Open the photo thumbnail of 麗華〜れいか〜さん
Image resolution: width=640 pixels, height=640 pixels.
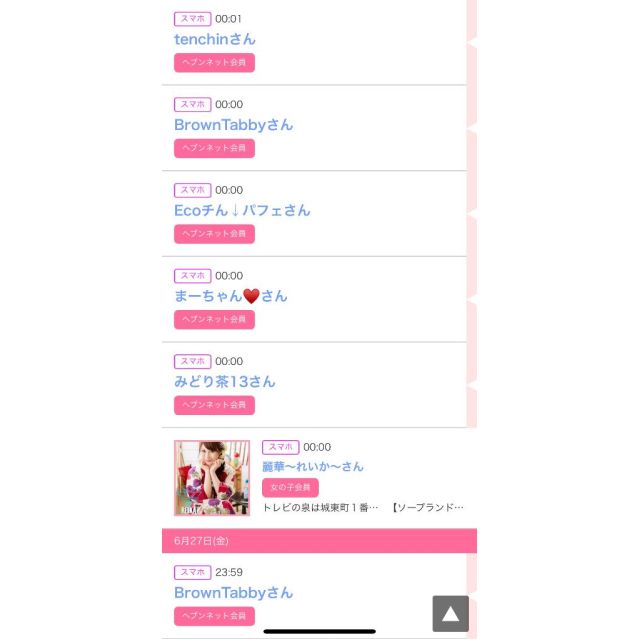tap(212, 478)
